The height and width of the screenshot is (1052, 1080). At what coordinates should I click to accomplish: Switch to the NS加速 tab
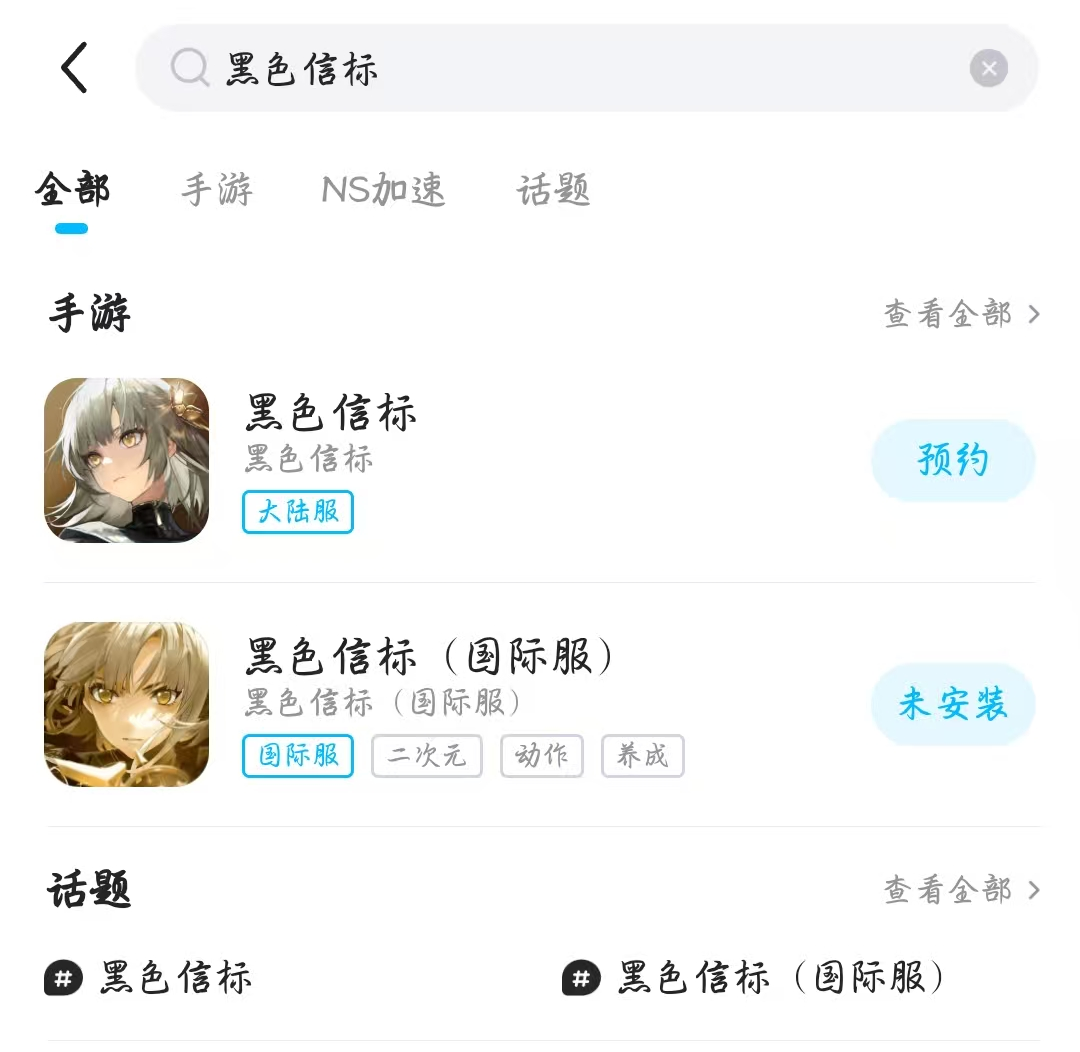point(383,189)
